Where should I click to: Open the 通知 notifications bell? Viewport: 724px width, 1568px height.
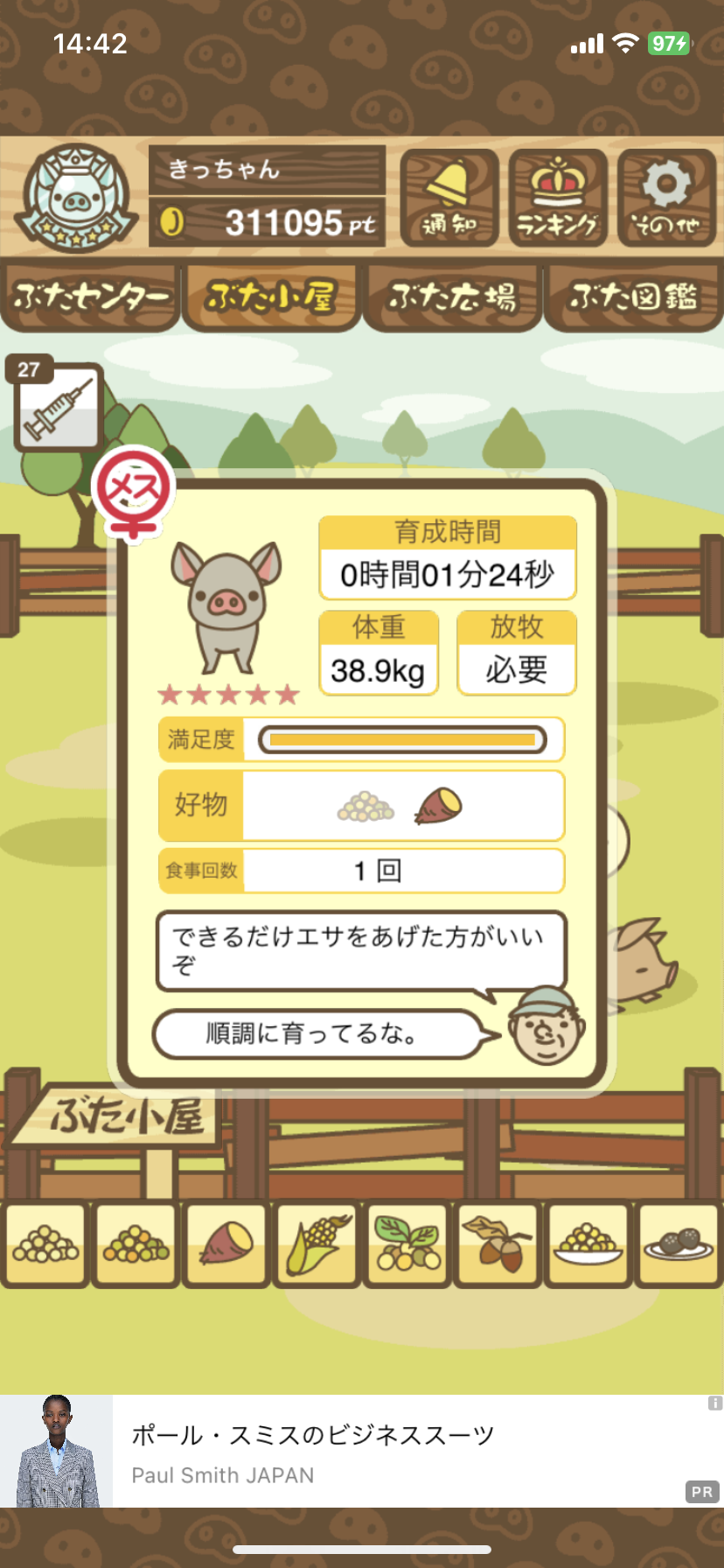[x=449, y=198]
